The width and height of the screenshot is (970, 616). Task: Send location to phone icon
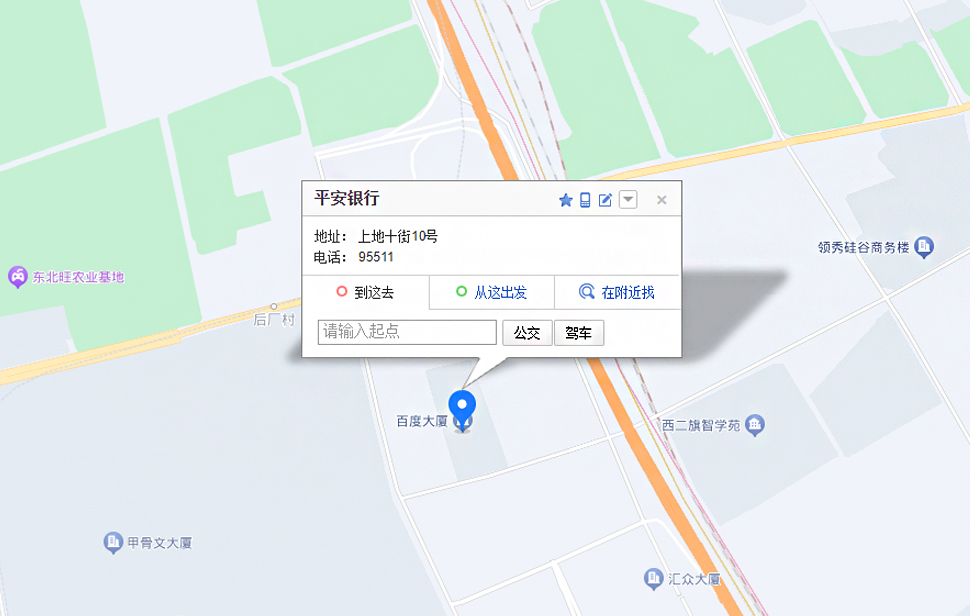585,200
